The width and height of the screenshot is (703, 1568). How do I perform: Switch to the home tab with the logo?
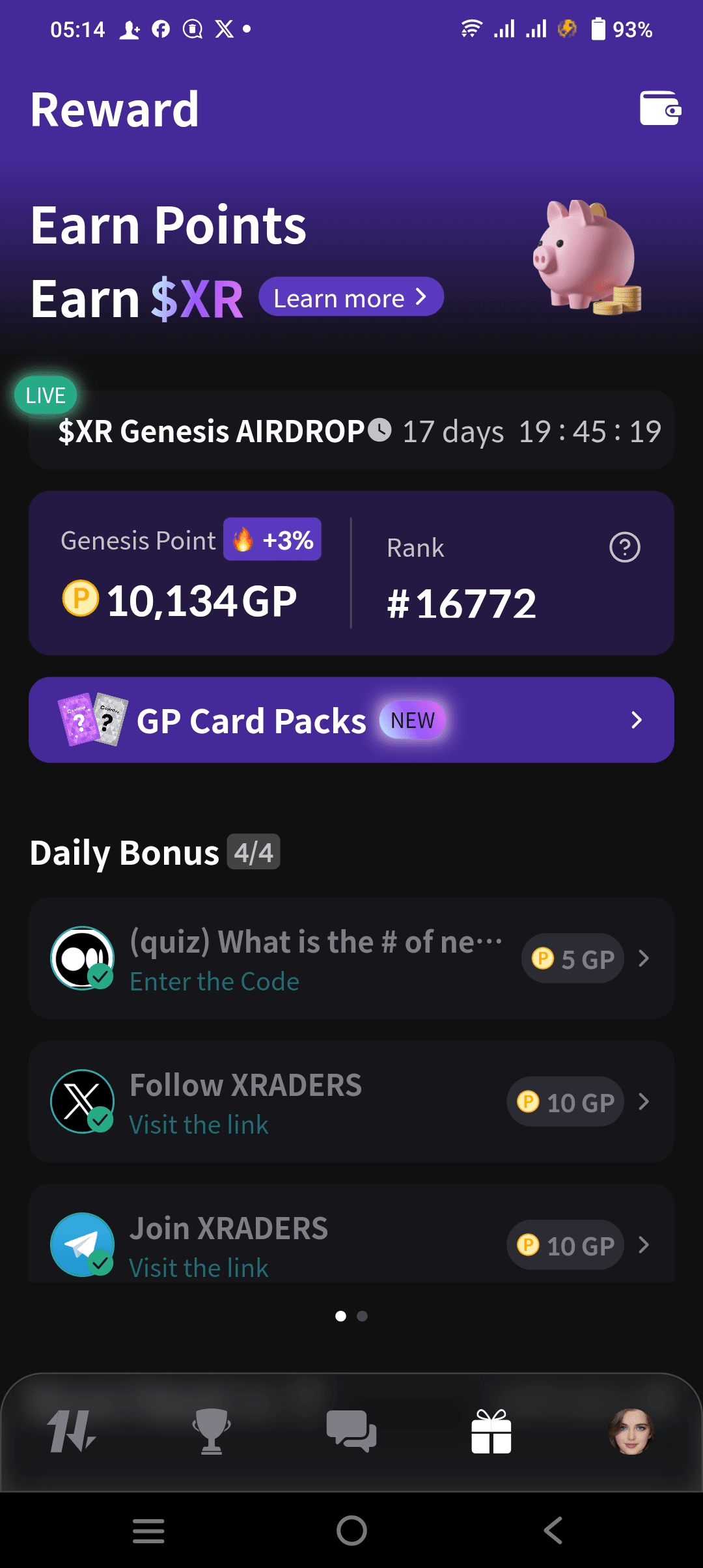coord(72,1431)
